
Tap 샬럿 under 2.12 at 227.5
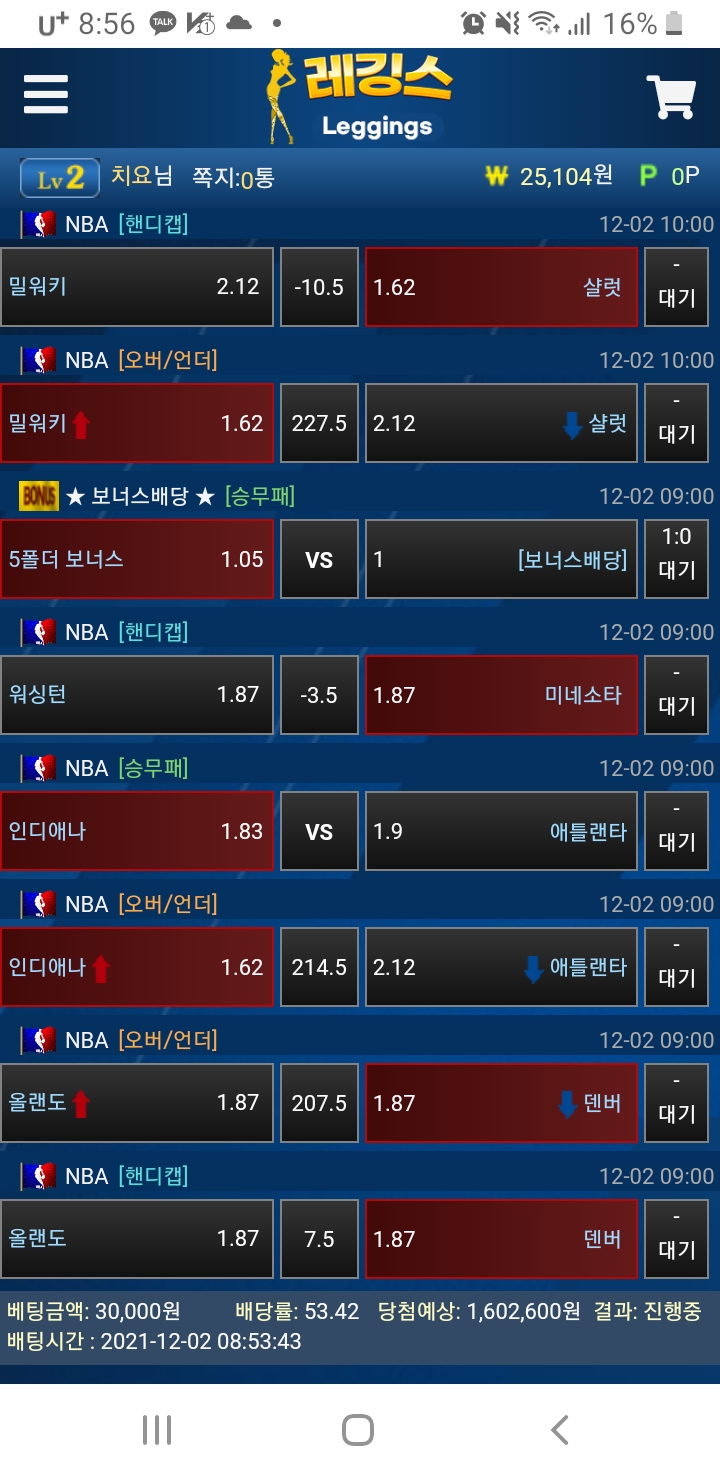click(501, 423)
